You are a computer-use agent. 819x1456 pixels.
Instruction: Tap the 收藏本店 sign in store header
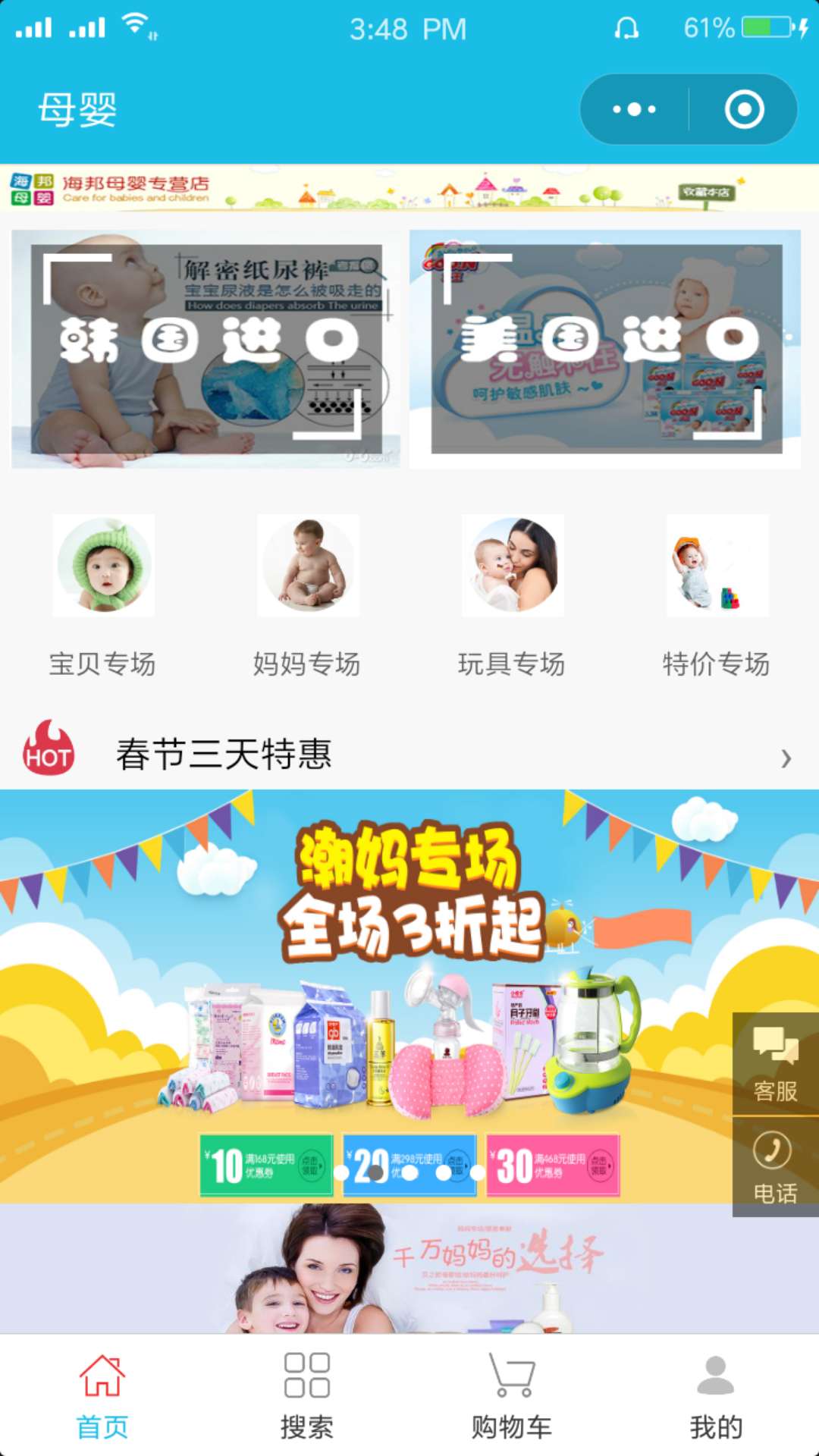(706, 193)
